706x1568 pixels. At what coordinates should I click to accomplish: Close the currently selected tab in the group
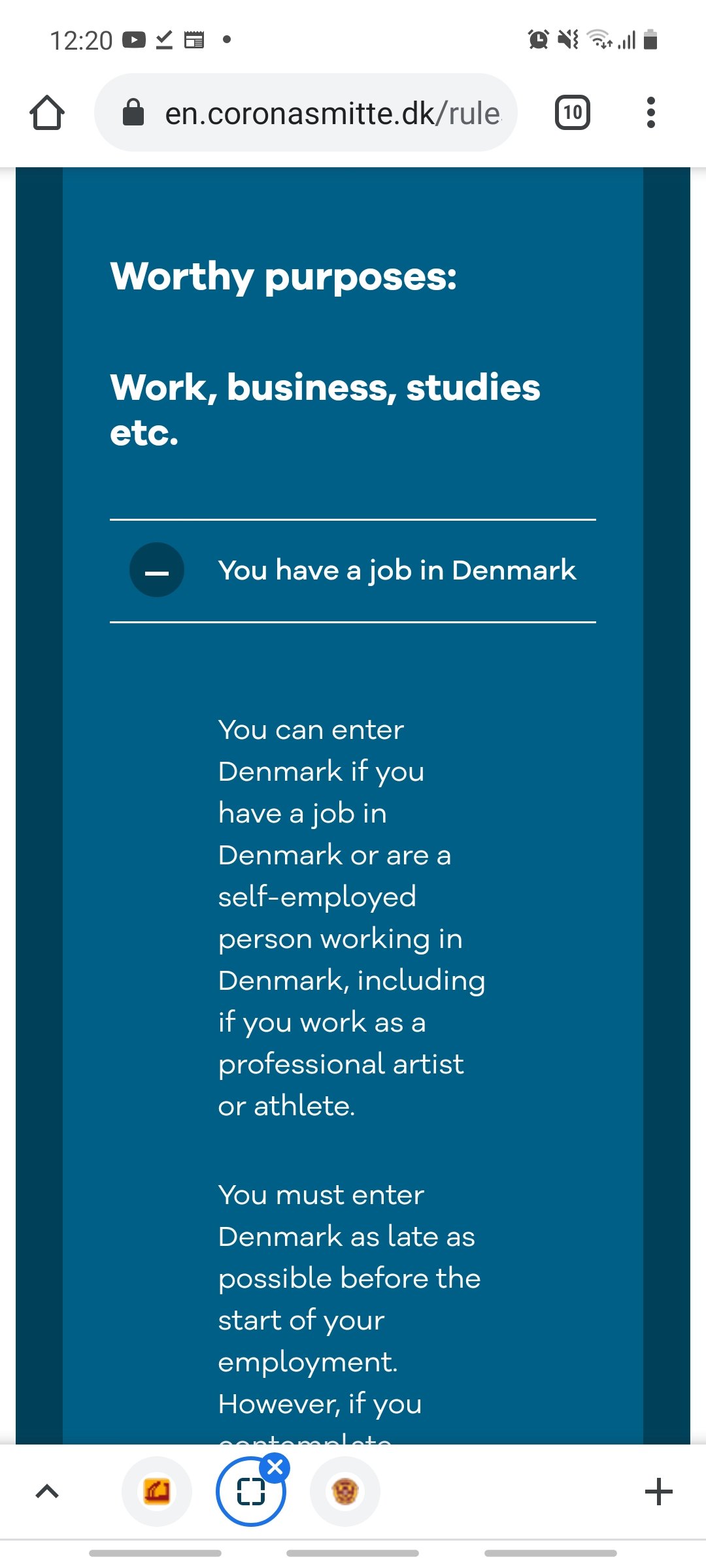(275, 1467)
